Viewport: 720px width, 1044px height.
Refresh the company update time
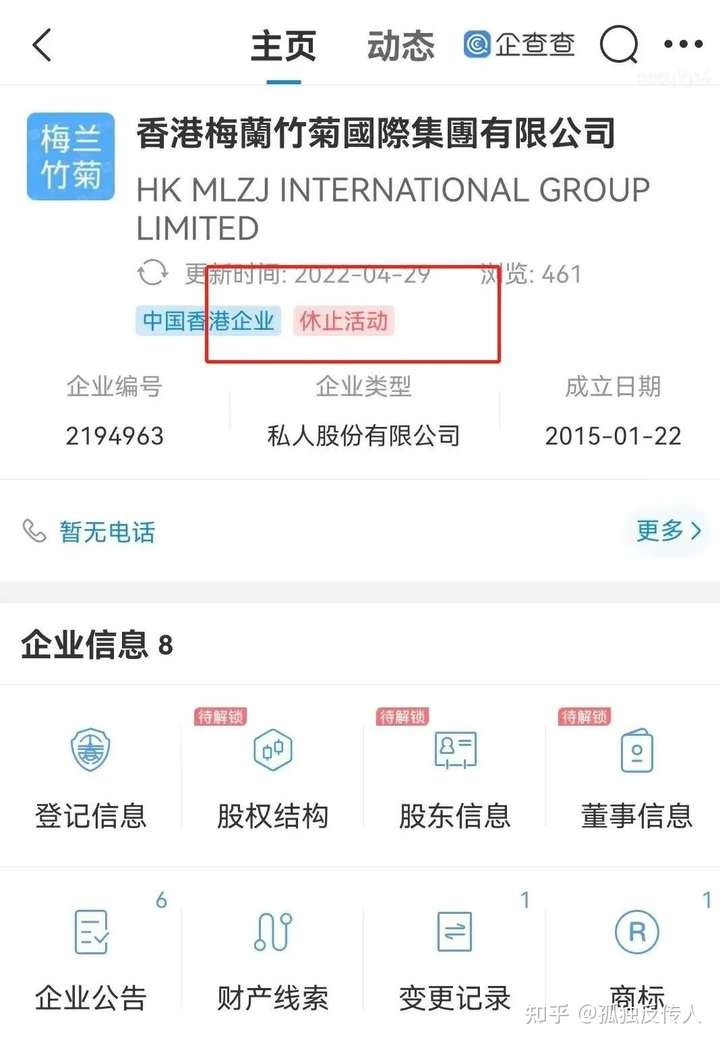click(x=153, y=273)
